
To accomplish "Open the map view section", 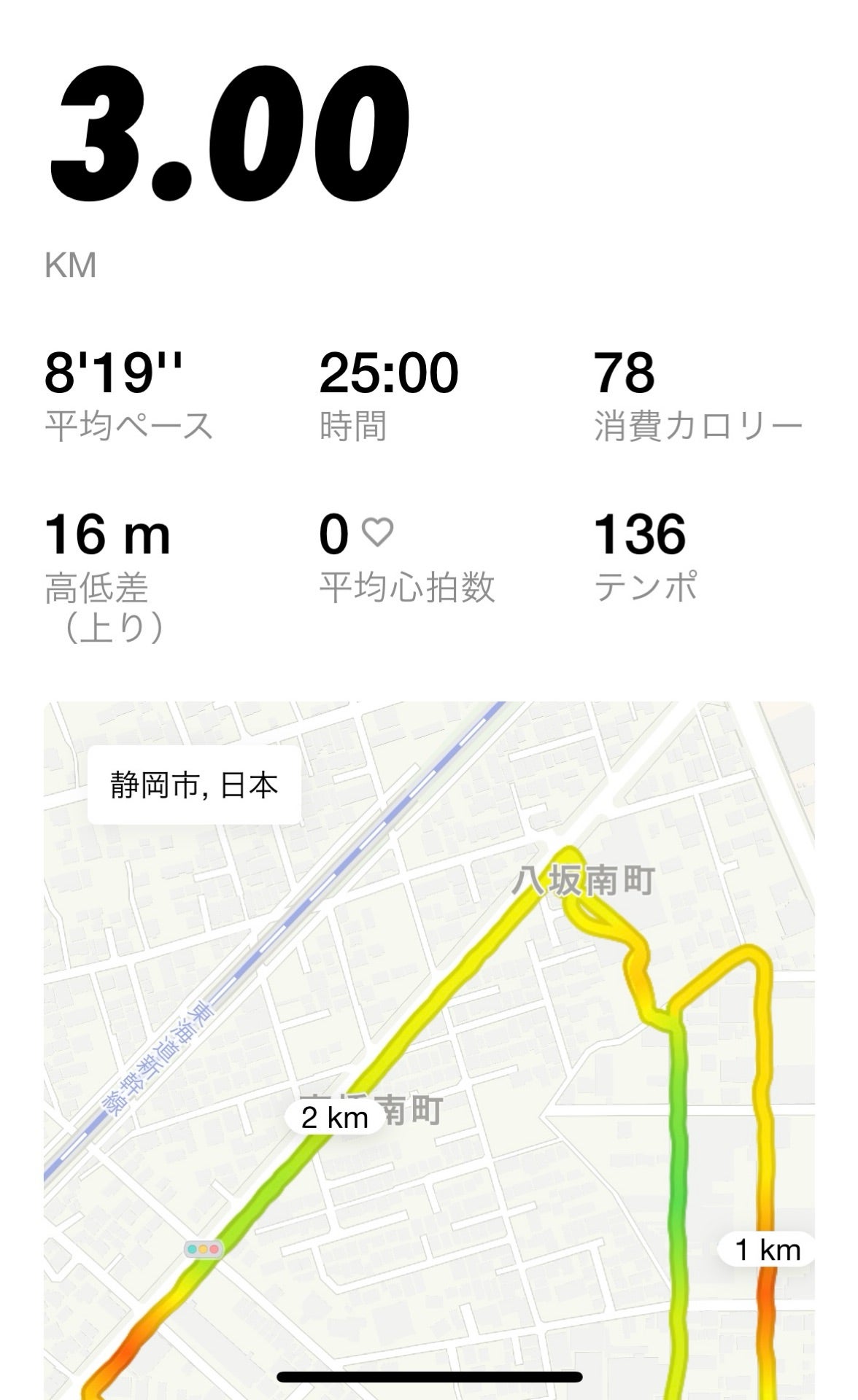I will coord(429,1050).
